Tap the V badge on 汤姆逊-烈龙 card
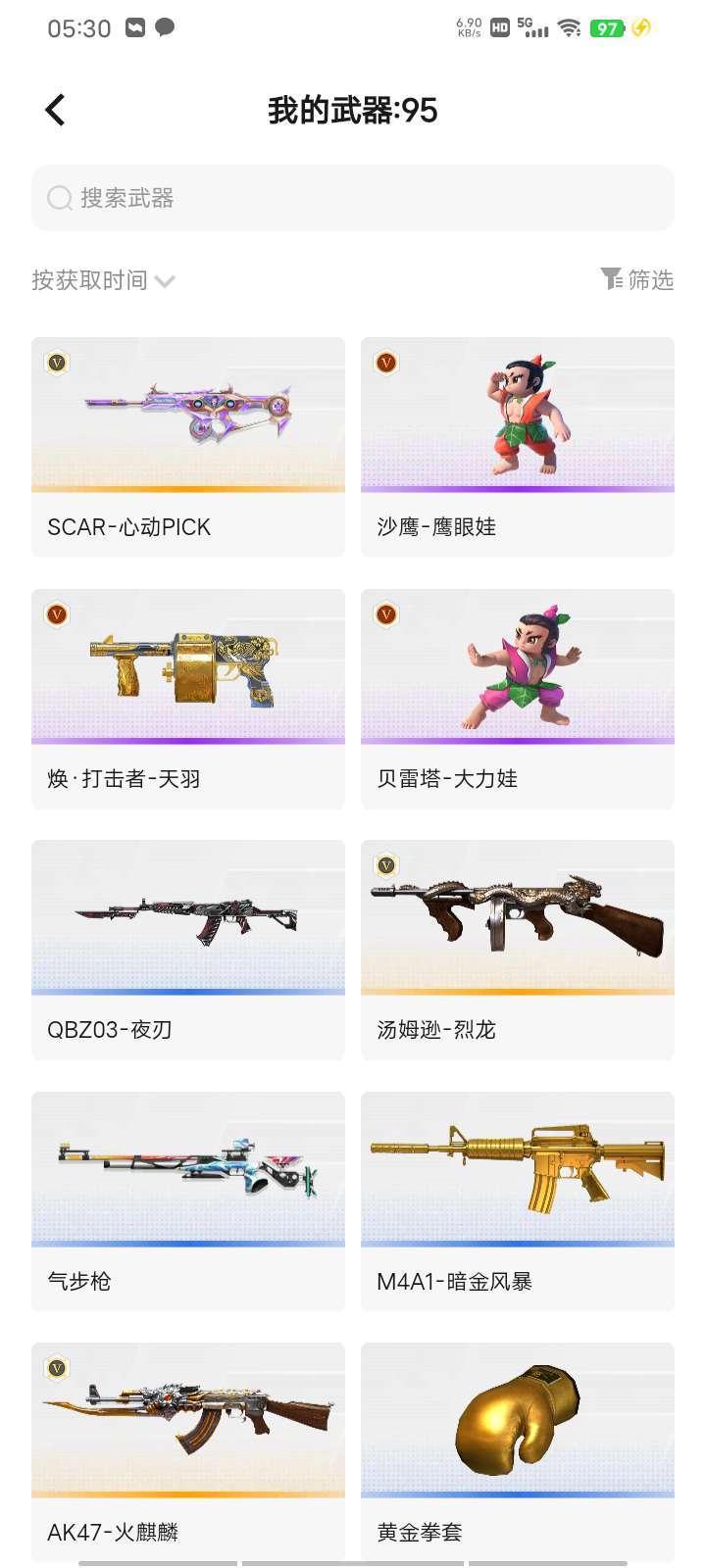 [x=386, y=865]
